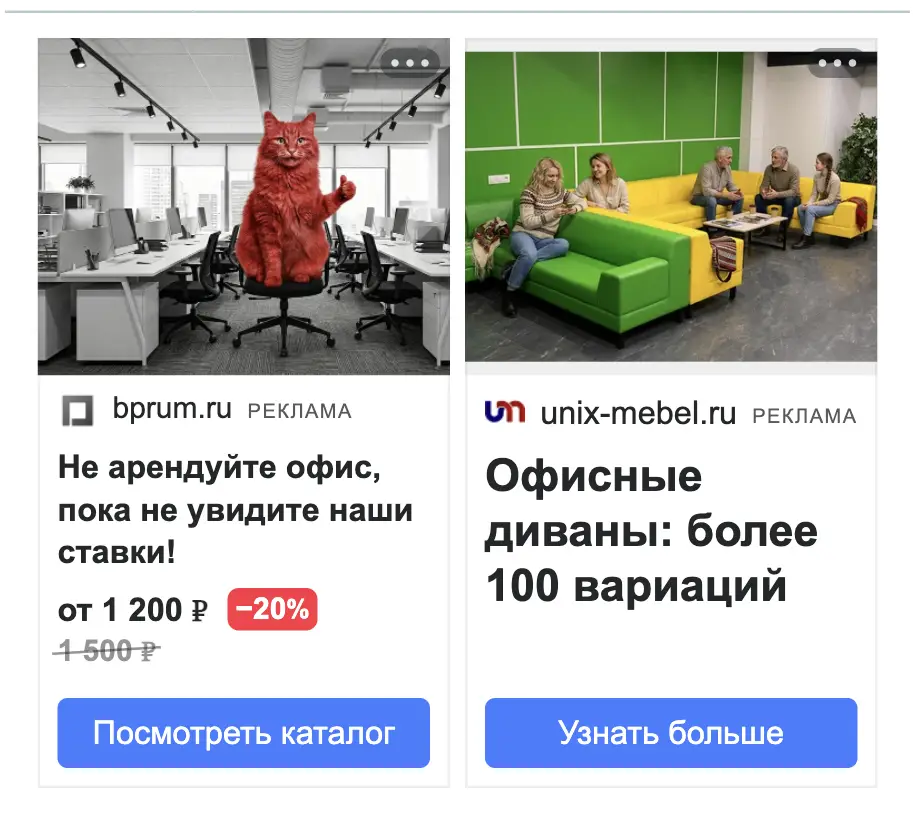Visit the unix-mebel.ru advertiser link
915x825 pixels.
pos(638,414)
